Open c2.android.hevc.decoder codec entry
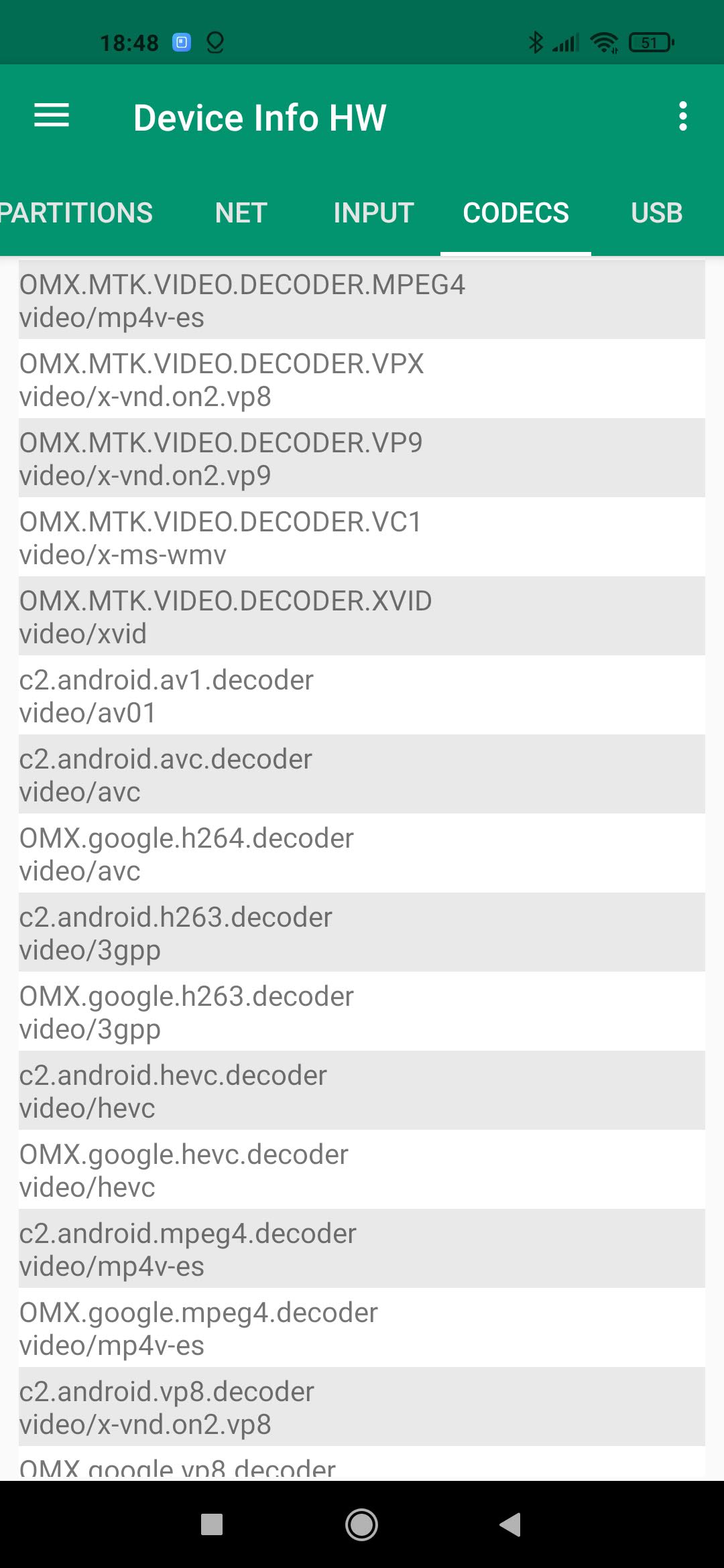This screenshot has height=1568, width=724. tap(362, 1091)
